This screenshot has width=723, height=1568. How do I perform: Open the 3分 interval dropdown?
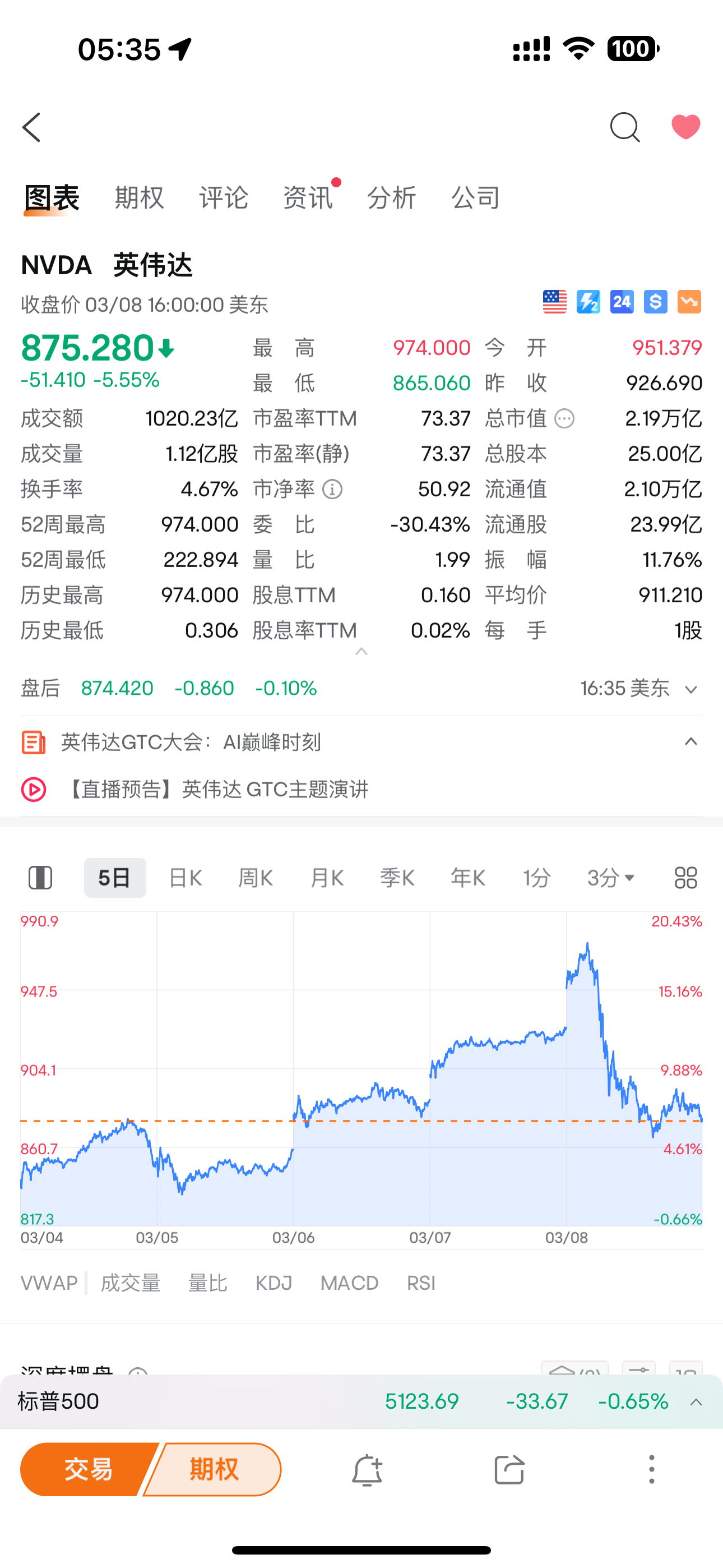(x=610, y=878)
